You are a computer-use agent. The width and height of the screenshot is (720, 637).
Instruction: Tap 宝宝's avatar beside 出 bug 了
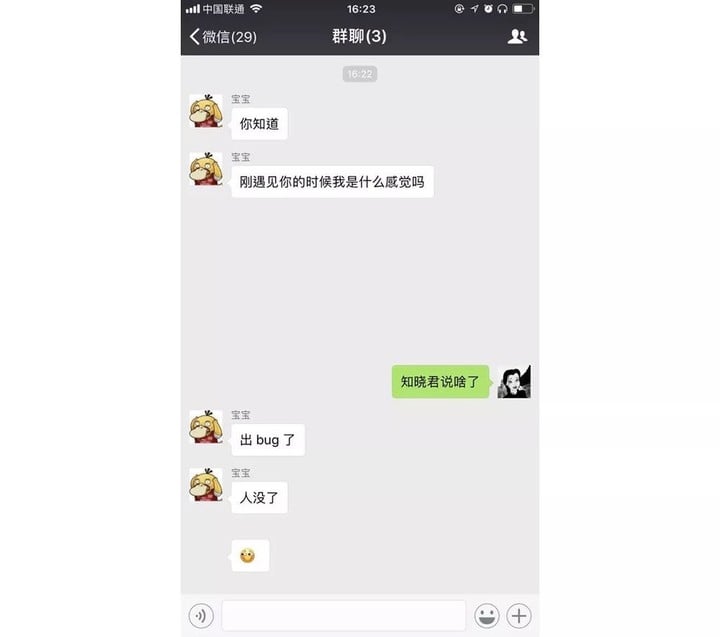pyautogui.click(x=206, y=427)
